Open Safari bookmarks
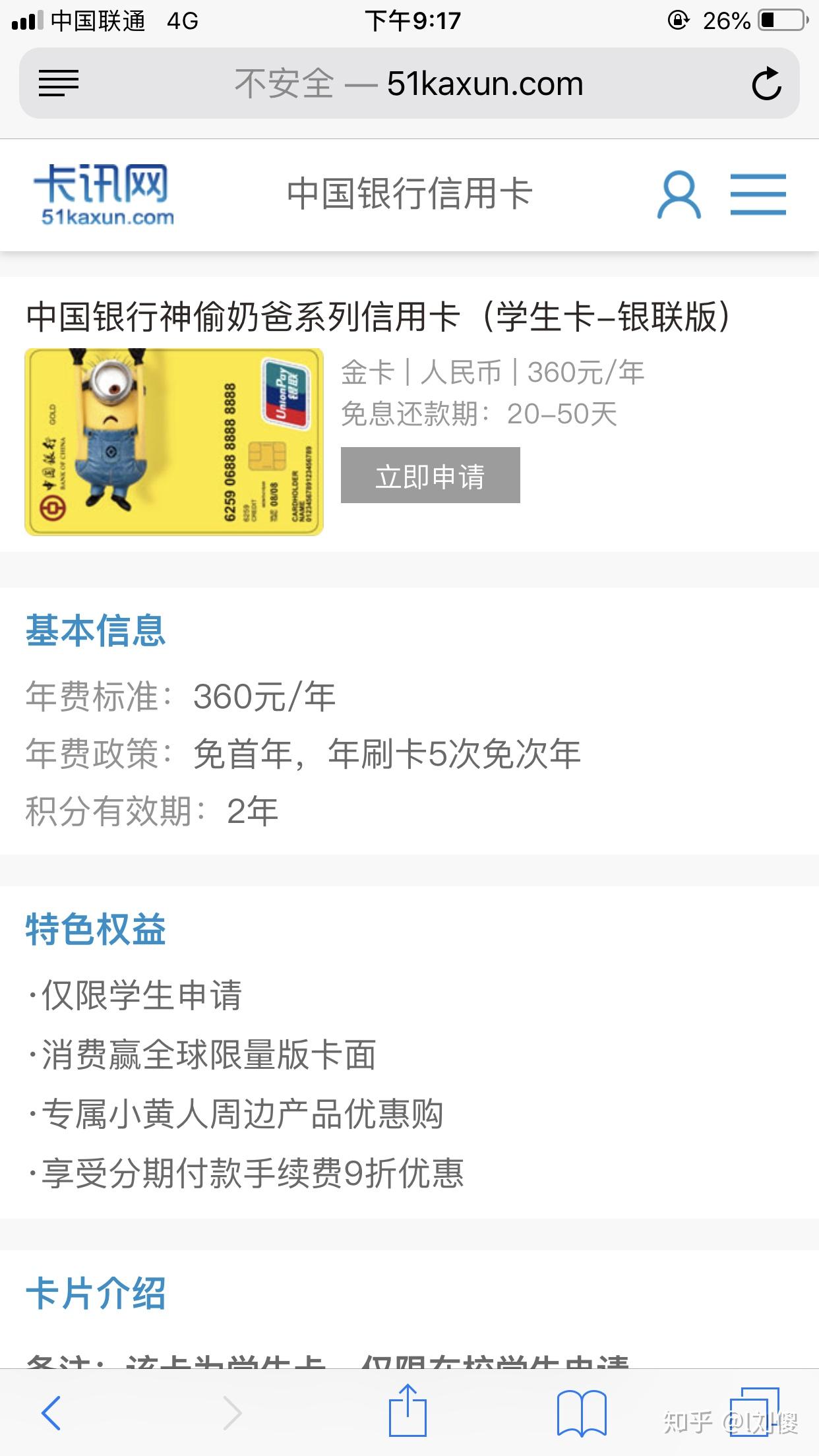 click(x=582, y=1412)
